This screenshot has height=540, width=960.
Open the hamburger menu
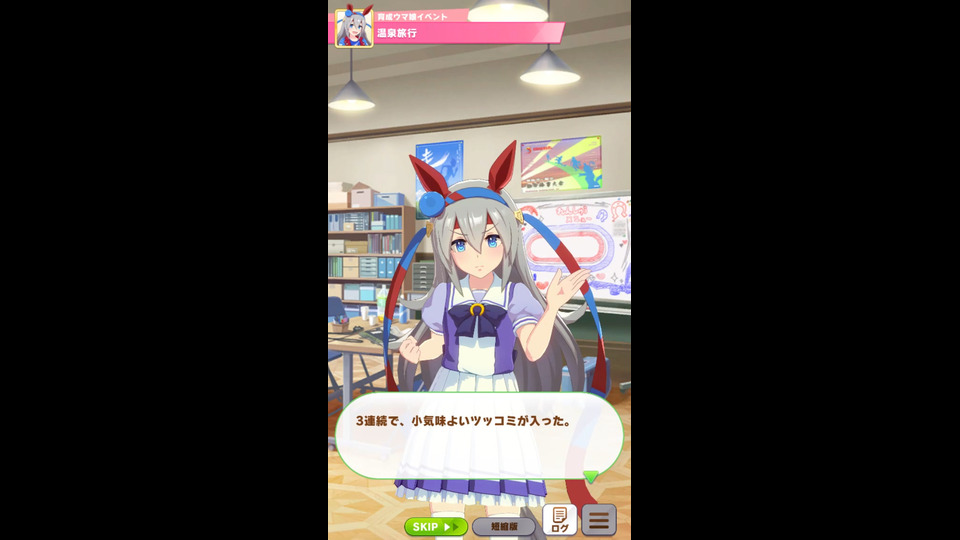598,520
